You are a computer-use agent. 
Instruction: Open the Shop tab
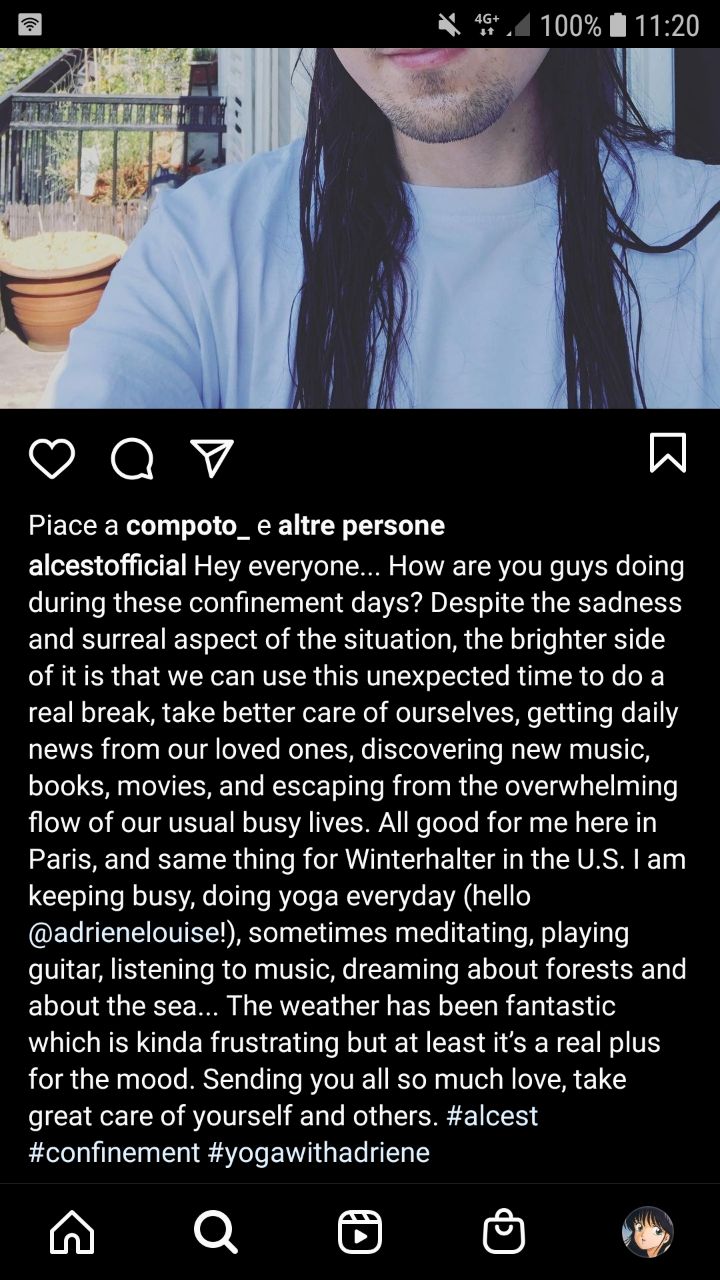coord(503,1232)
